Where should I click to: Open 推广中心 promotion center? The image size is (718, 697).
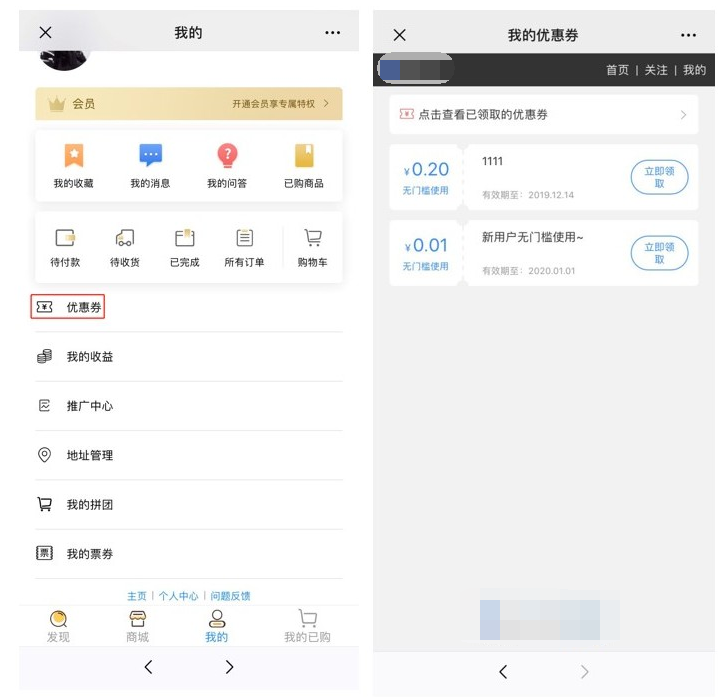coord(89,406)
